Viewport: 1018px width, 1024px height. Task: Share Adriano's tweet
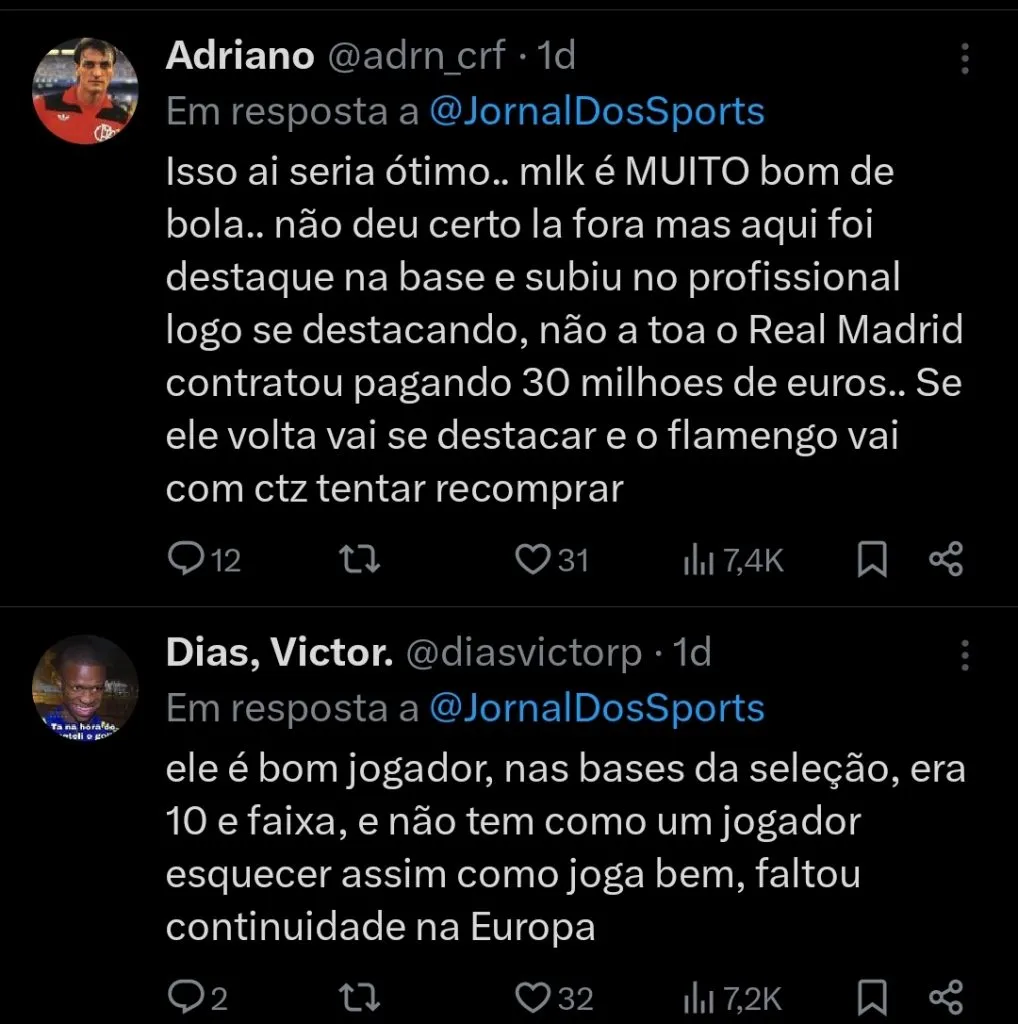coord(944,559)
